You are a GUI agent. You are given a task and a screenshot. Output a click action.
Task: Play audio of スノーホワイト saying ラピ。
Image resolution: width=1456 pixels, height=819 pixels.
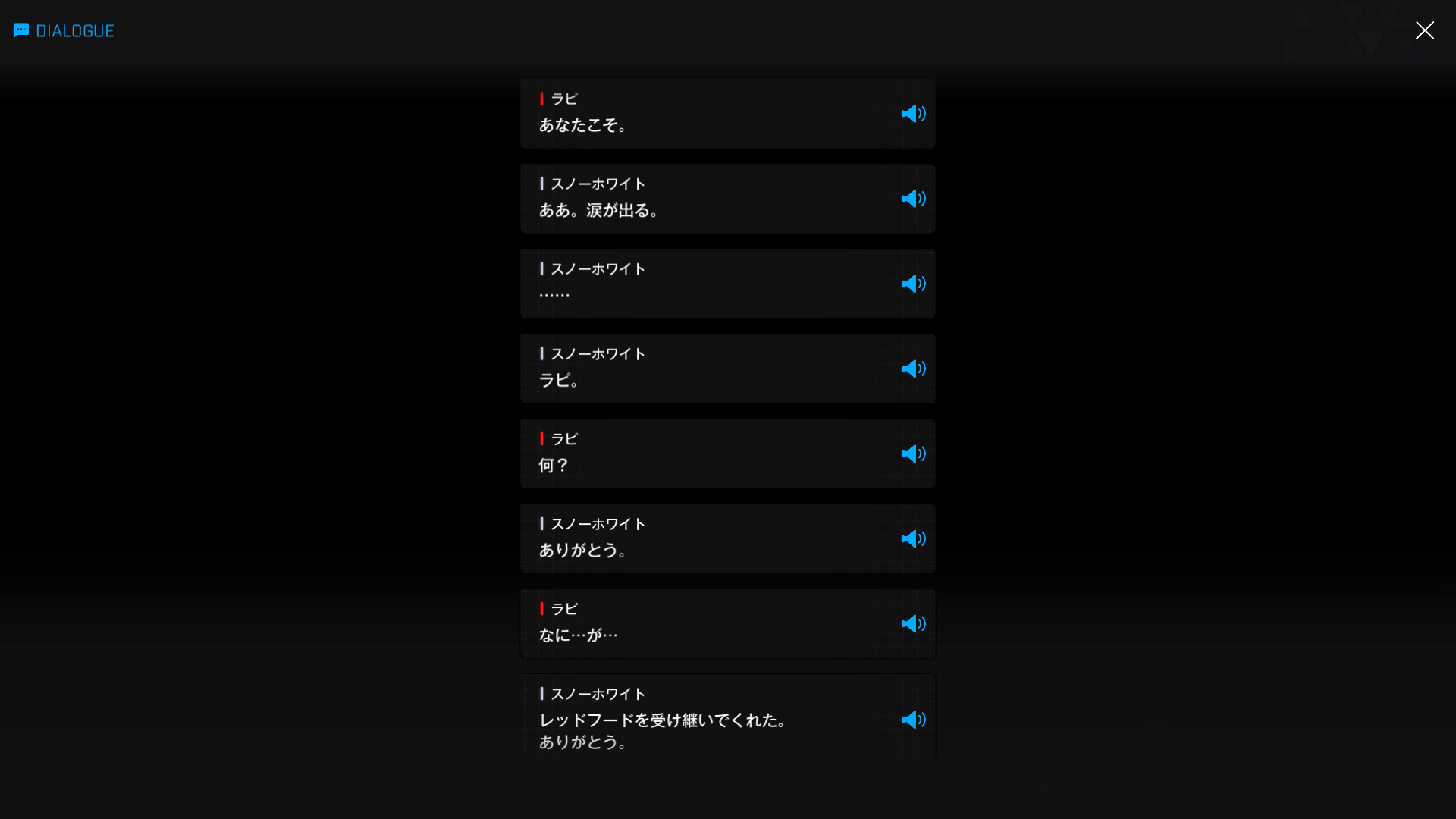(x=913, y=369)
